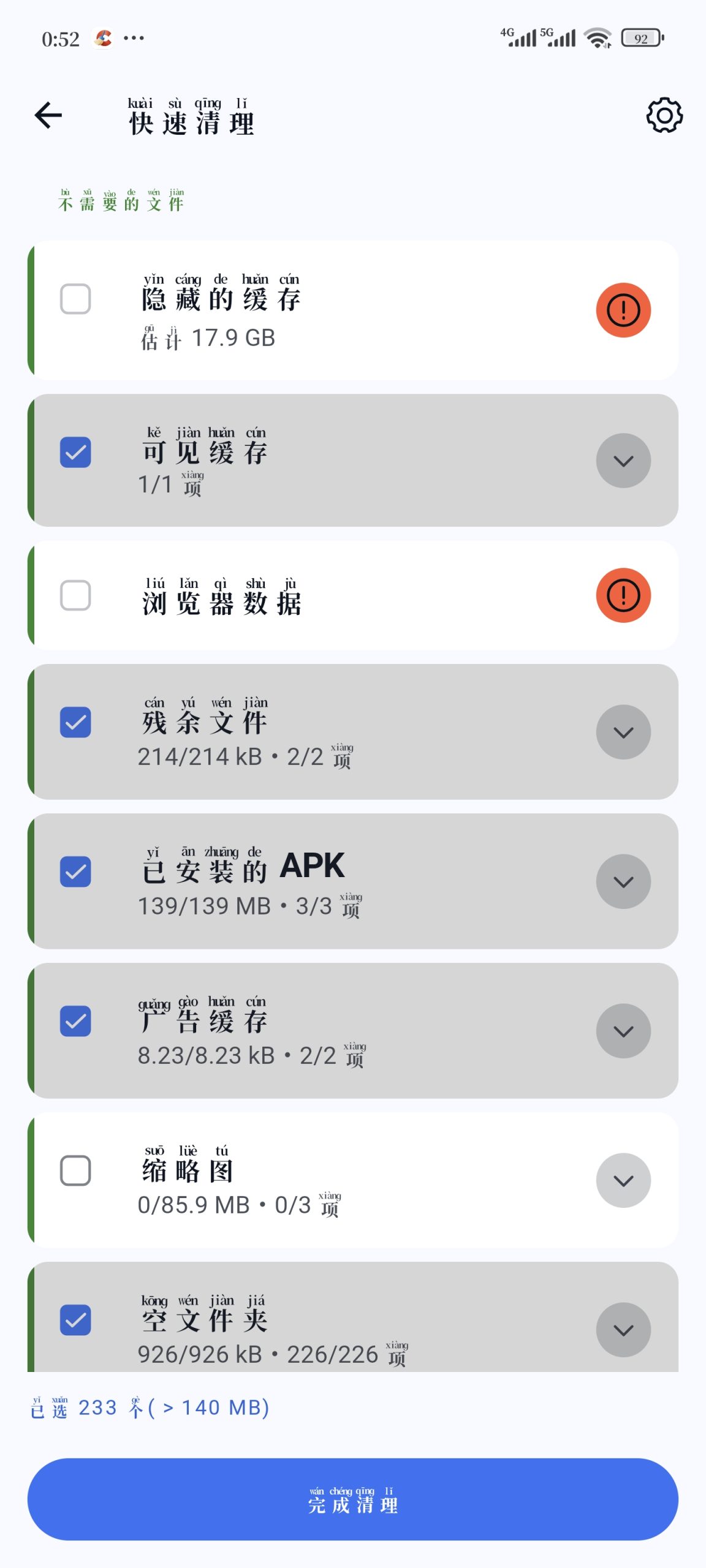The image size is (706, 1568).
Task: Uncheck 已安装的 APK
Action: coord(75,872)
